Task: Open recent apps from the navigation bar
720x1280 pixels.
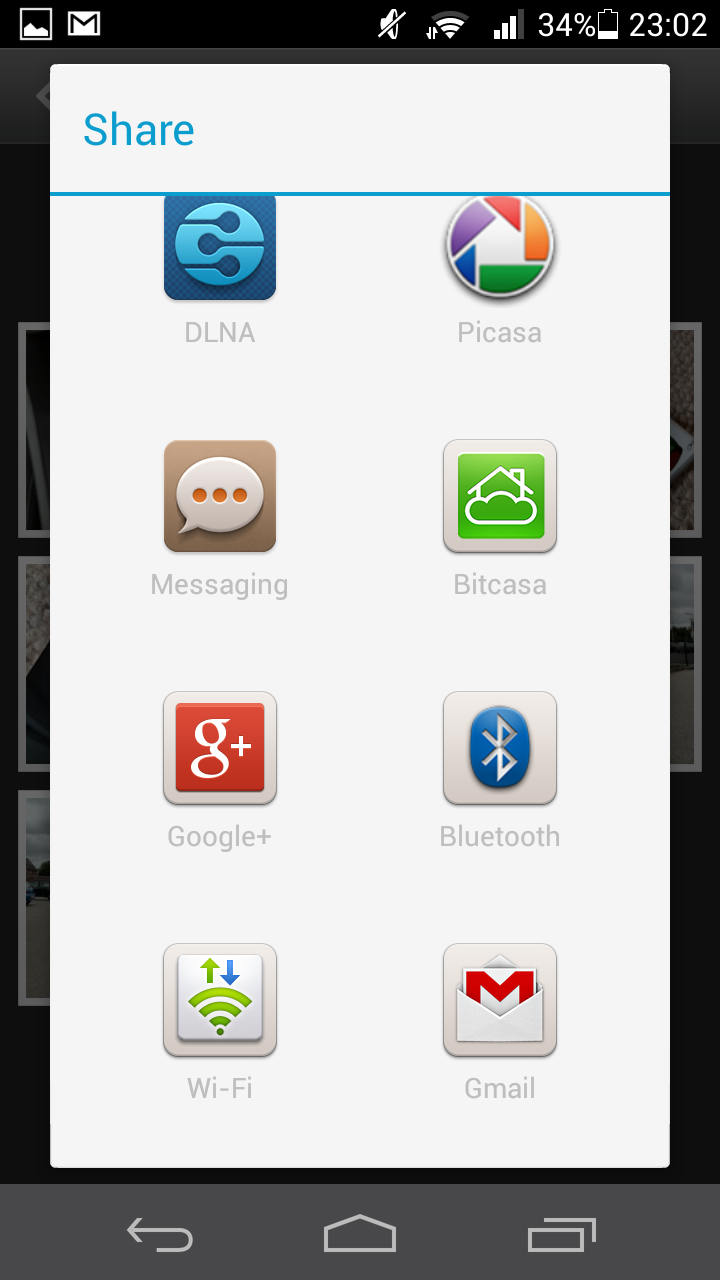Action: [561, 1235]
